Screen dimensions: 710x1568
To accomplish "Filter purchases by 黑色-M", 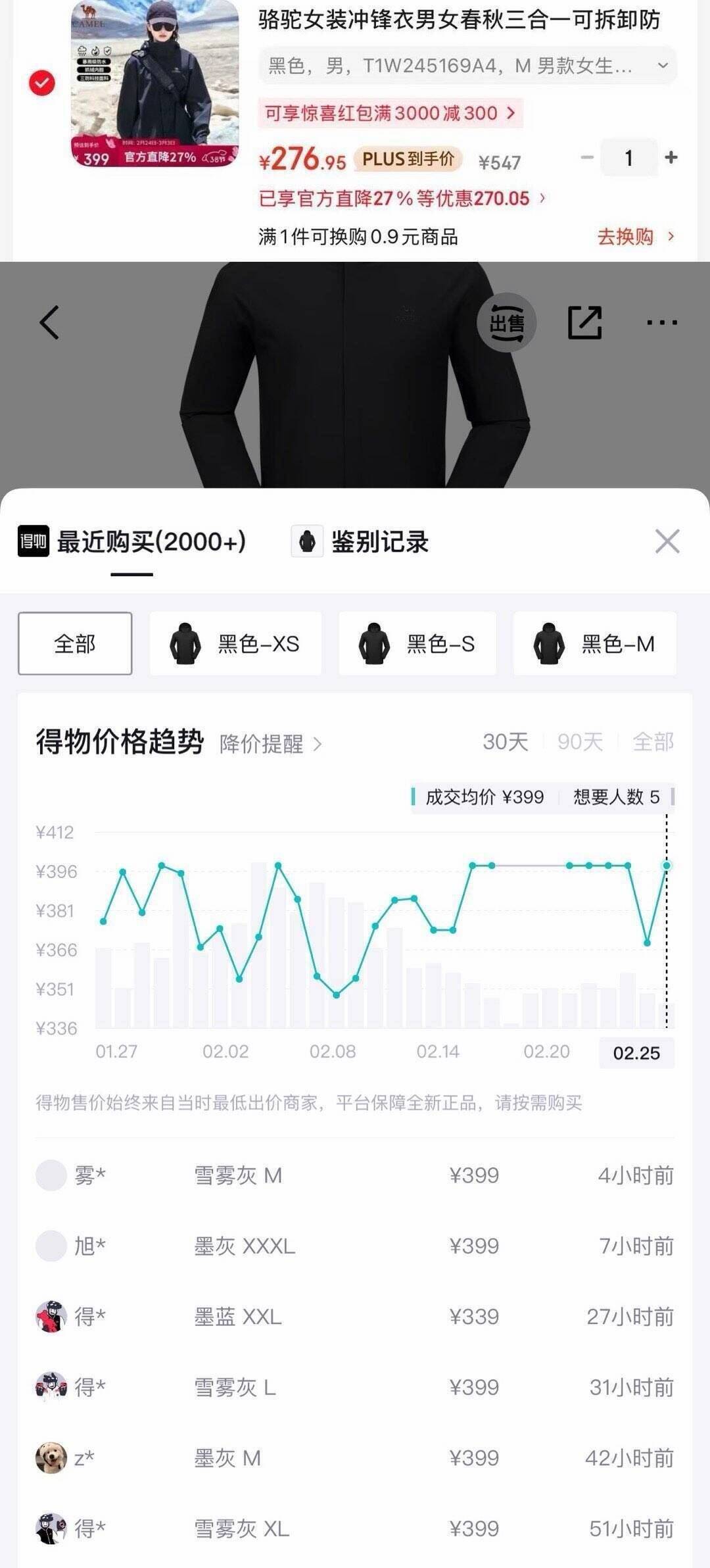I will click(x=594, y=643).
